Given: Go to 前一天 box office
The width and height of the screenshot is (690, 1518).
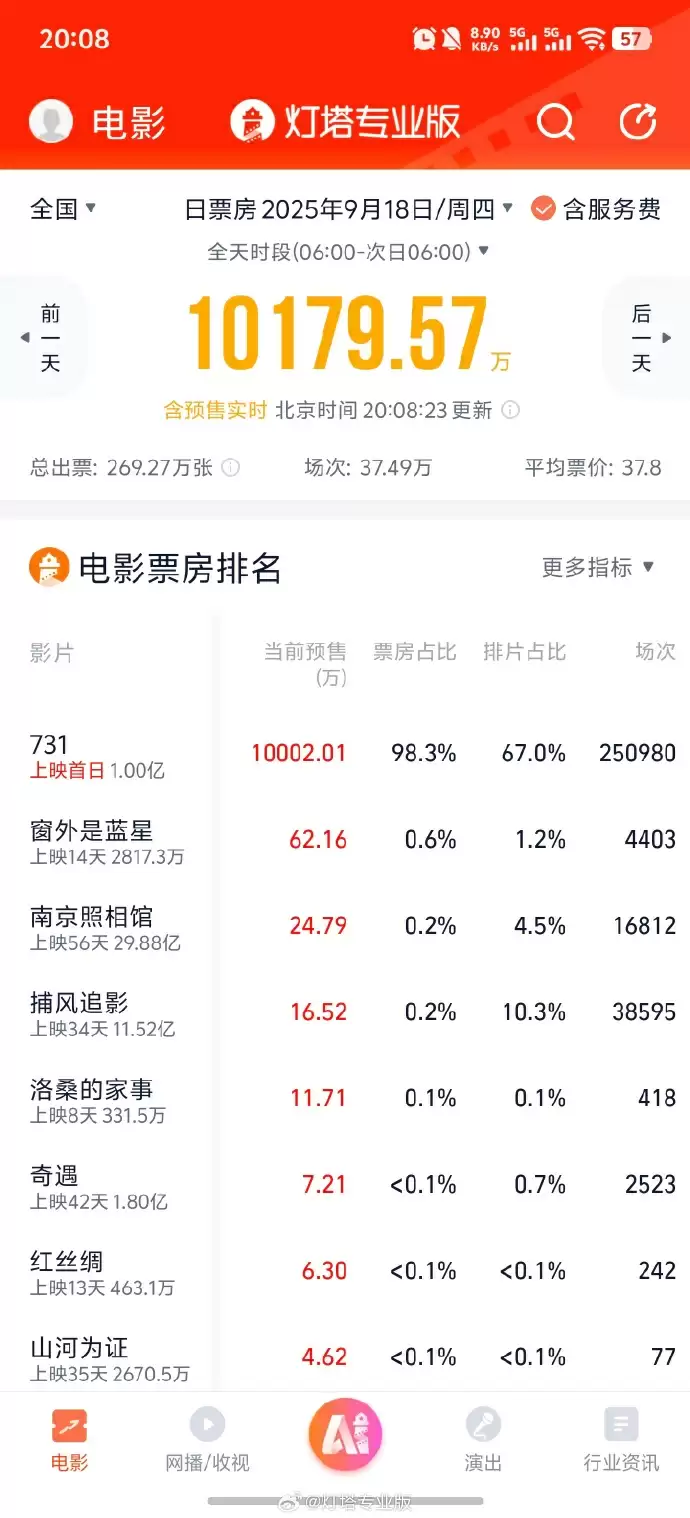Looking at the screenshot, I should coord(46,338).
